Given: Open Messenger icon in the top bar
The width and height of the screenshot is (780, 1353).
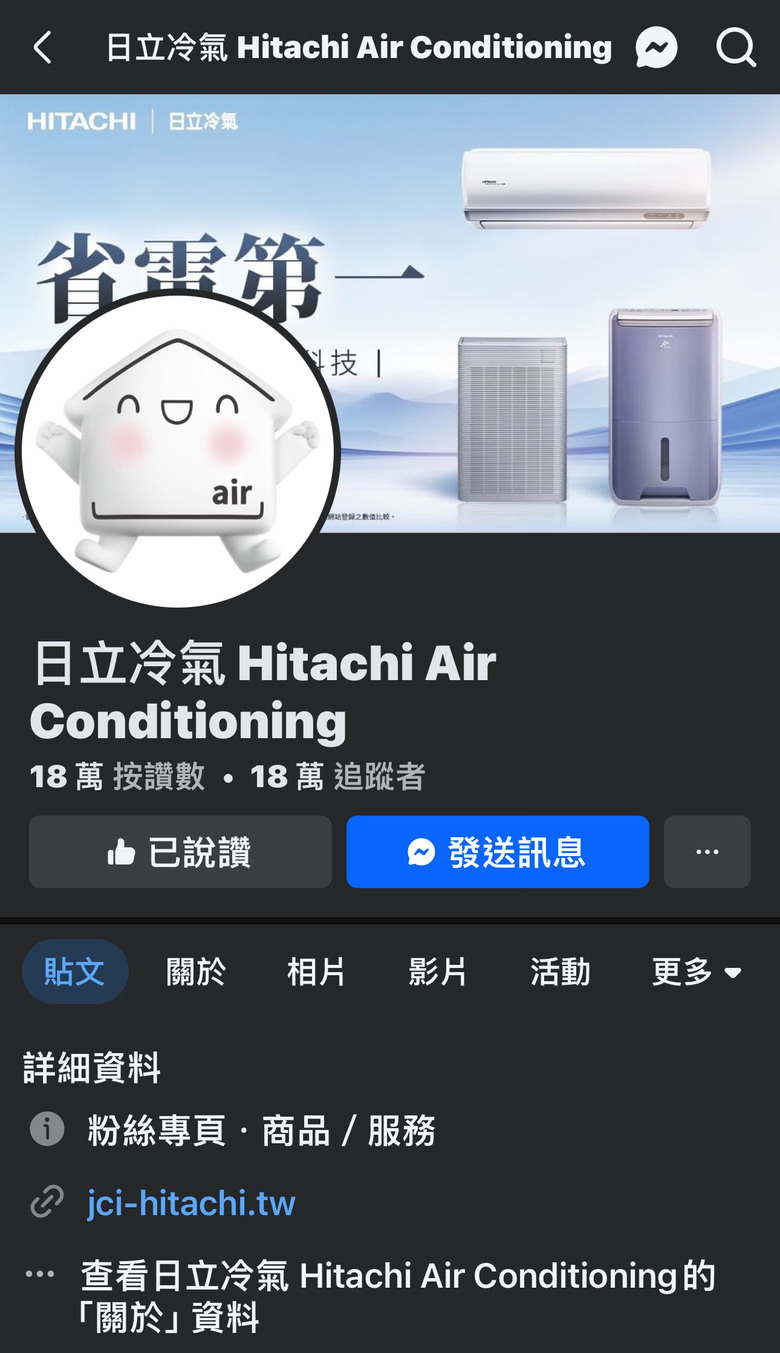Looking at the screenshot, I should click(657, 47).
